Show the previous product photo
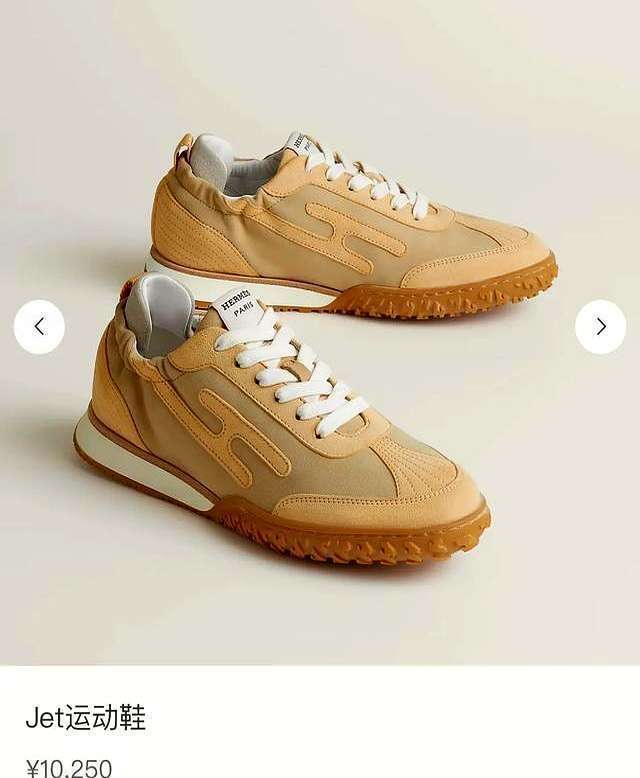640x778 pixels. tap(39, 327)
